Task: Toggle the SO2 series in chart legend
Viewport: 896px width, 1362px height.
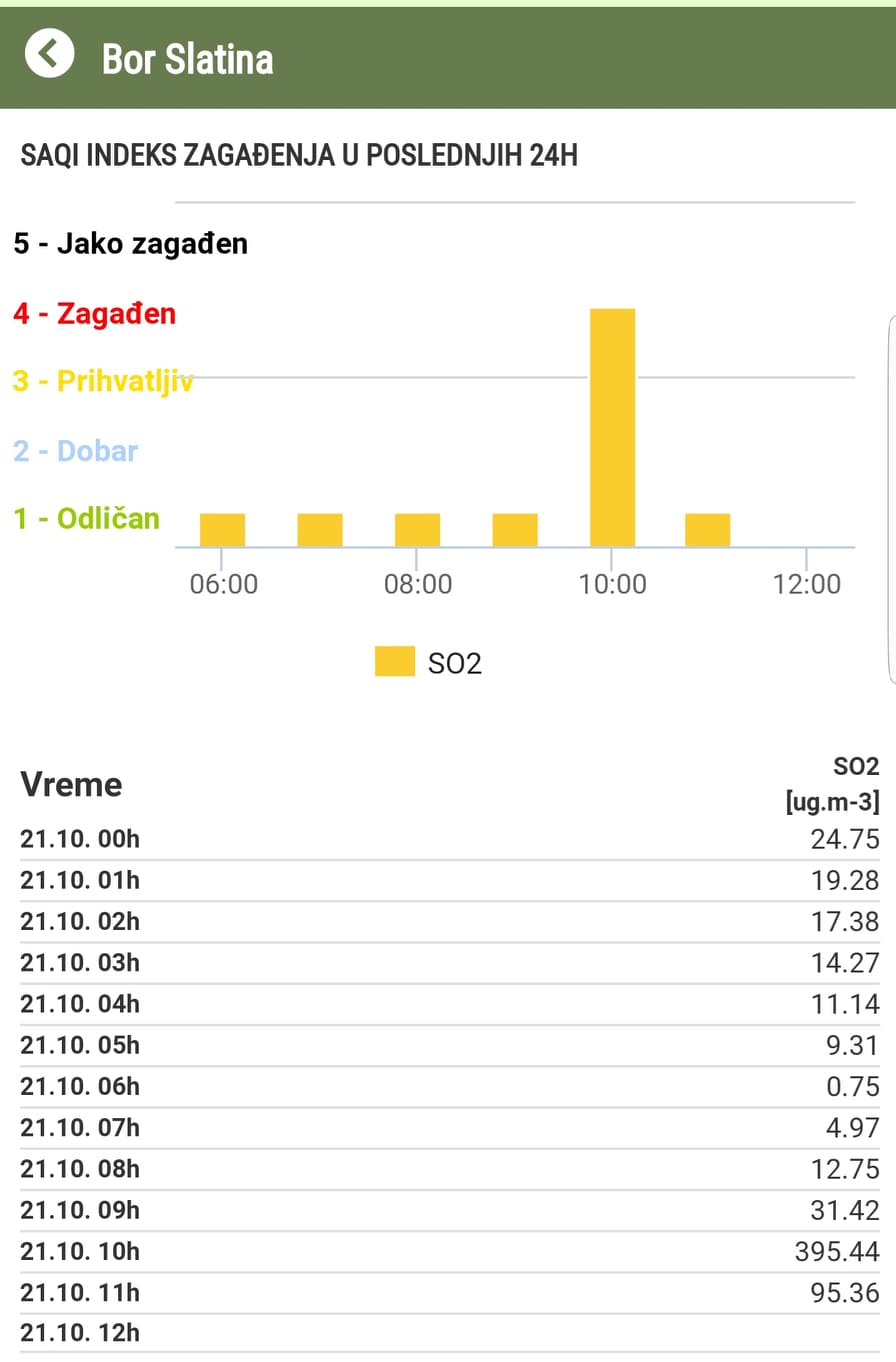Action: point(429,662)
